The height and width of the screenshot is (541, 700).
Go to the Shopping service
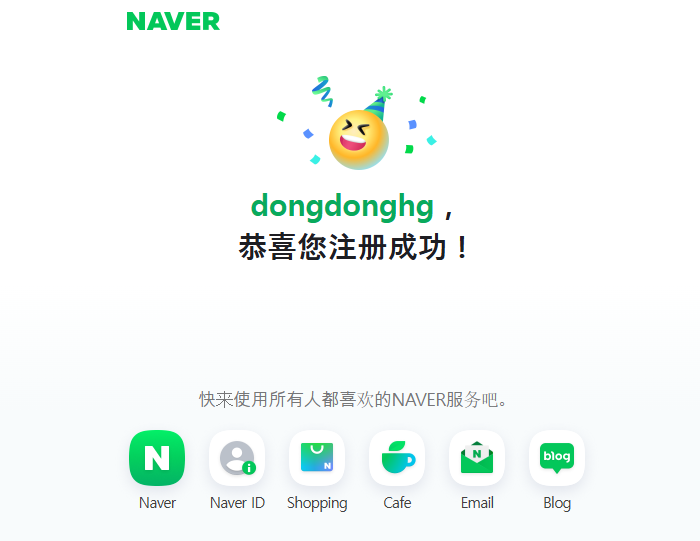(317, 459)
